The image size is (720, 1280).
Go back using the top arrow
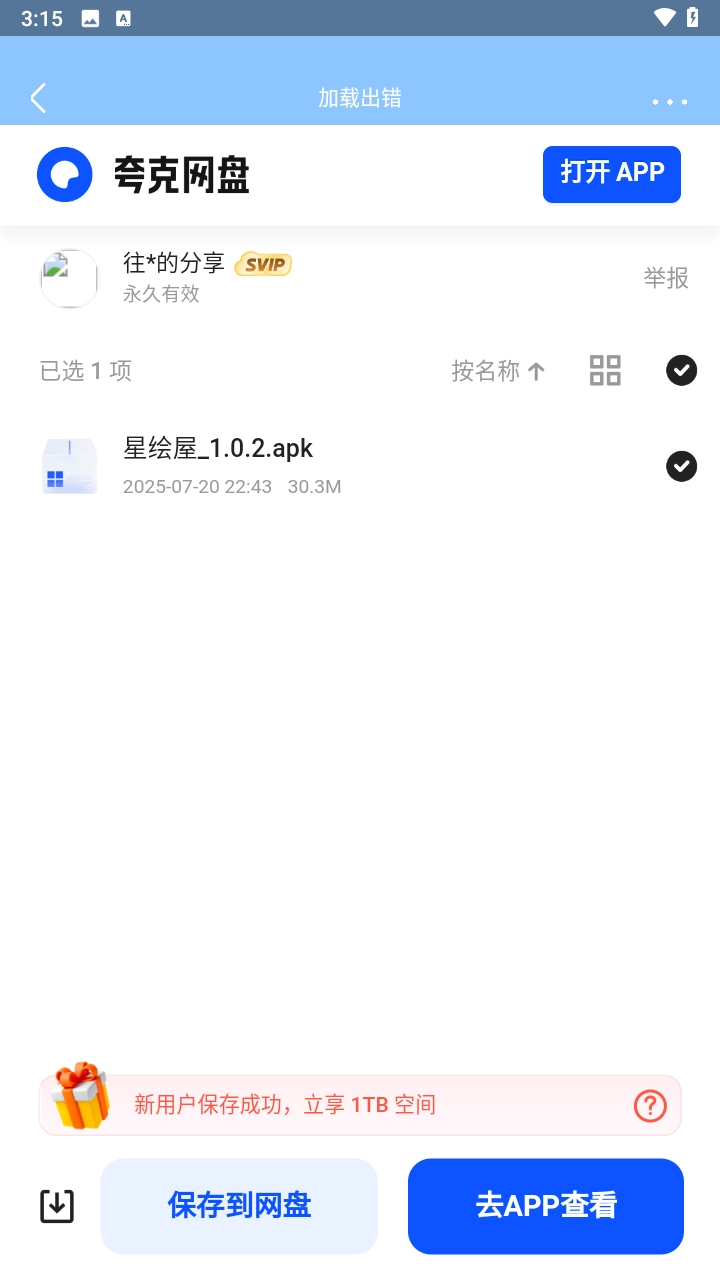[x=39, y=98]
